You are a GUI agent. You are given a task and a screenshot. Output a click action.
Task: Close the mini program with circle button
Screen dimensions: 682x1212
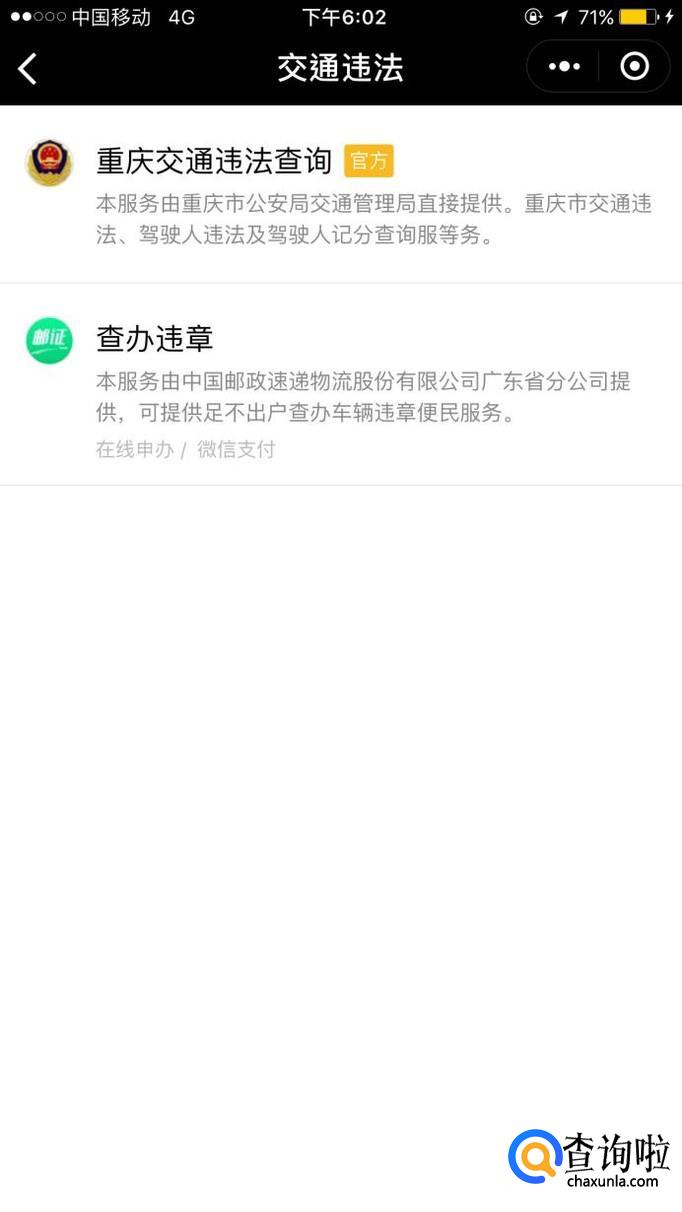[635, 67]
